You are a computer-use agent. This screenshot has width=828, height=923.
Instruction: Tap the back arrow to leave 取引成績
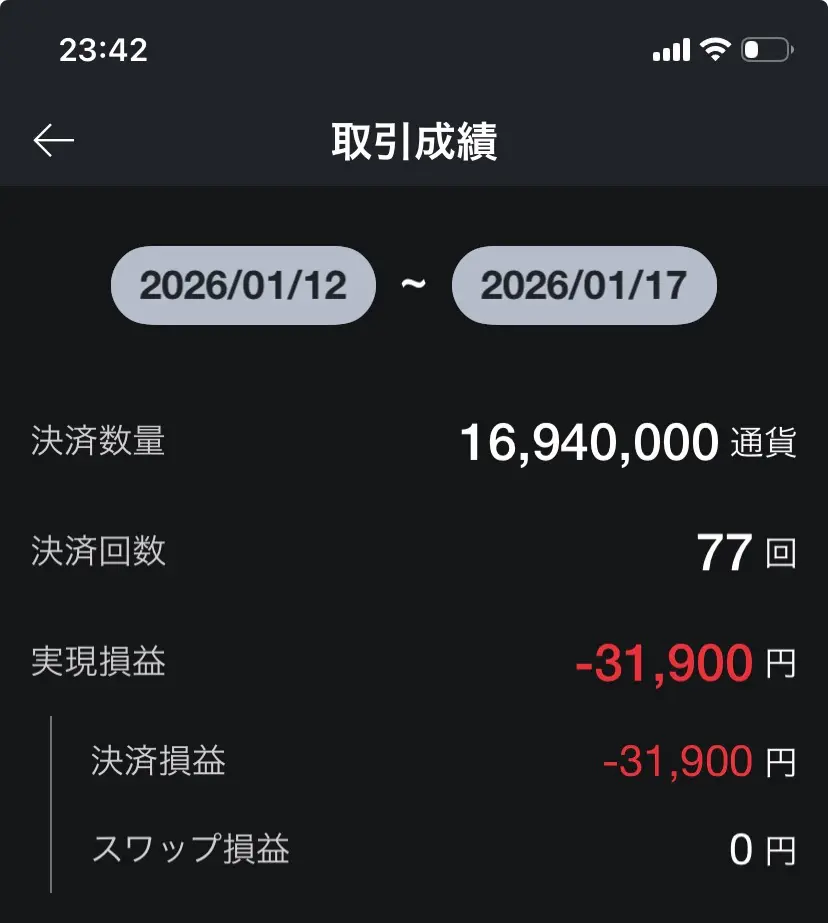click(52, 140)
